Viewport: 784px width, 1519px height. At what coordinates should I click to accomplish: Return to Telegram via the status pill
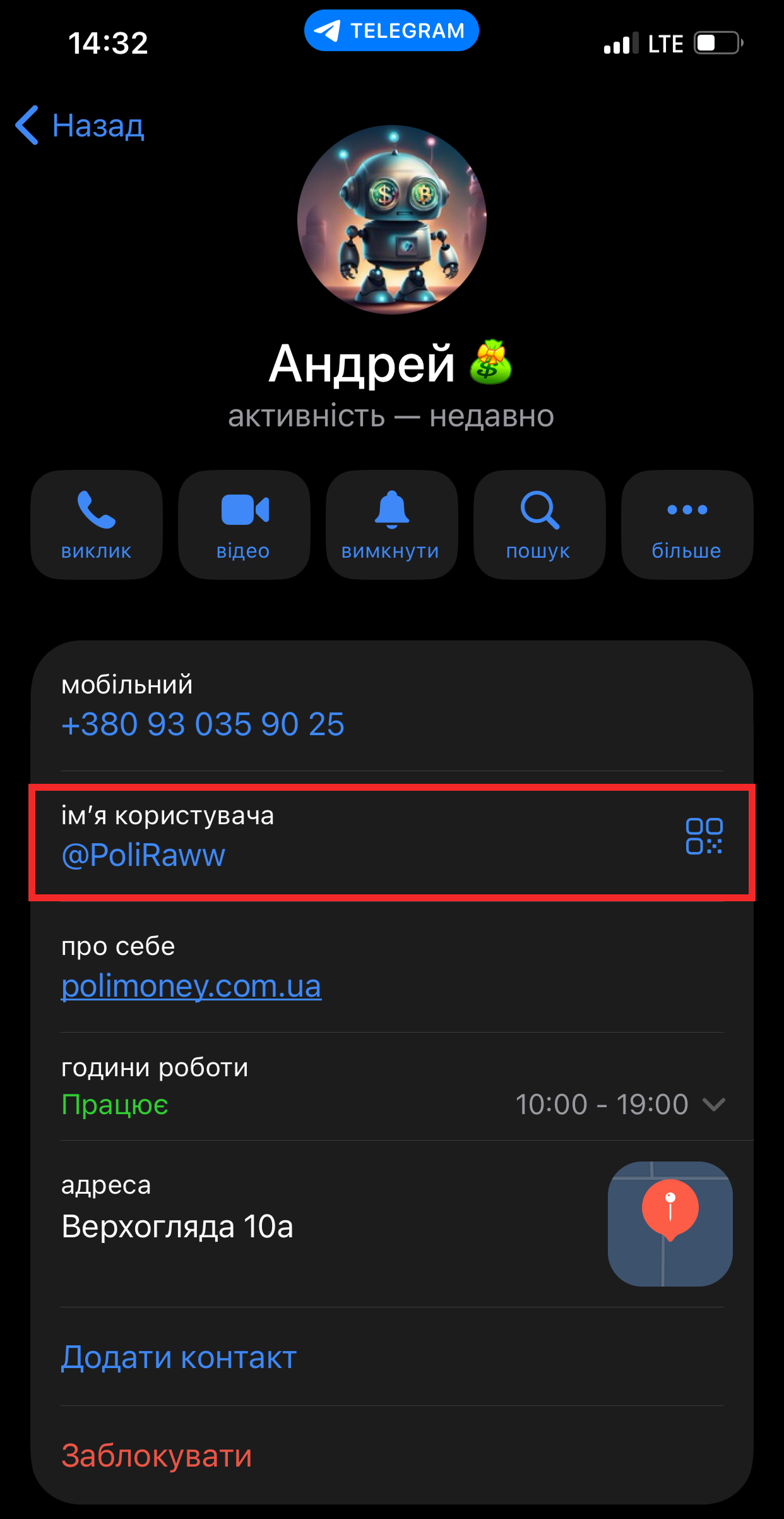pyautogui.click(x=391, y=30)
